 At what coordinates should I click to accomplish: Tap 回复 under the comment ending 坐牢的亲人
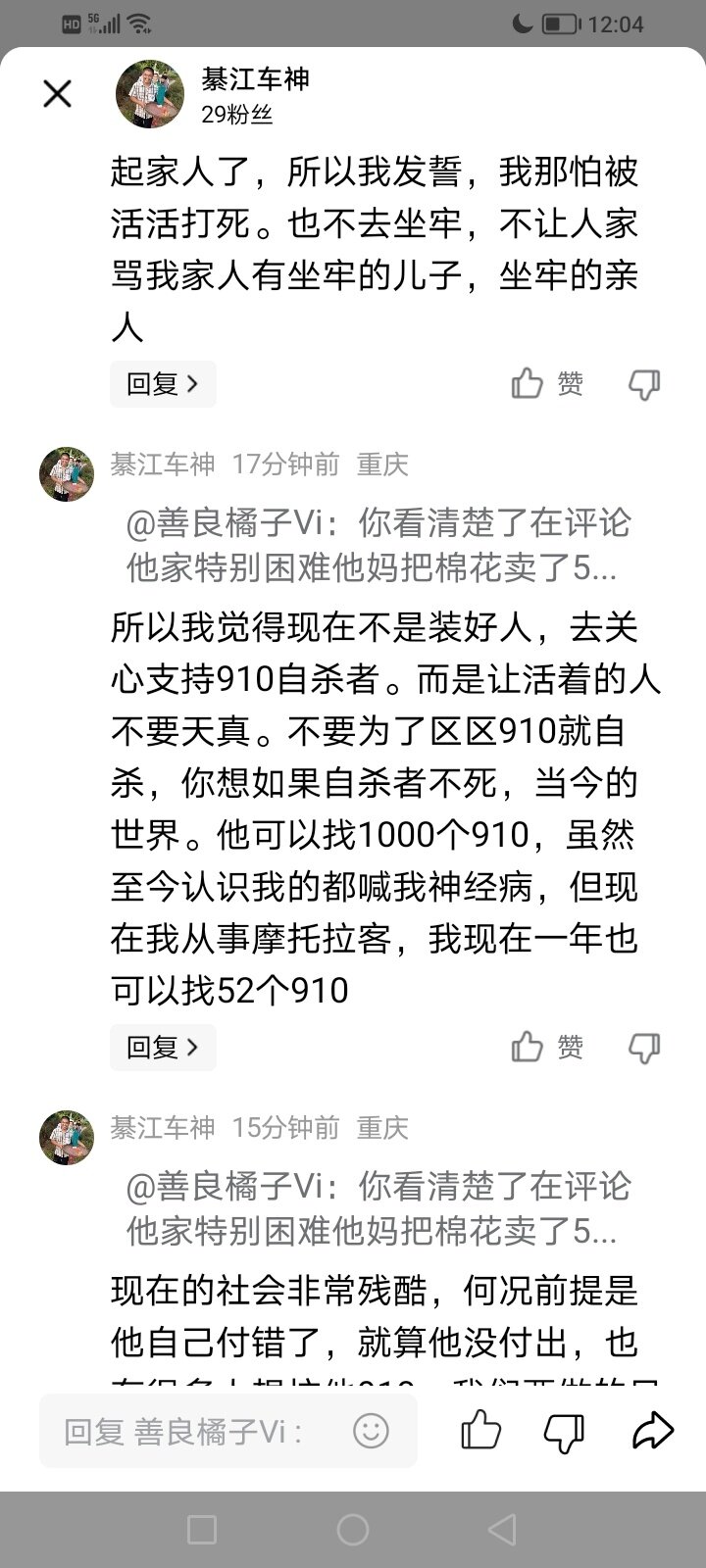pos(163,384)
